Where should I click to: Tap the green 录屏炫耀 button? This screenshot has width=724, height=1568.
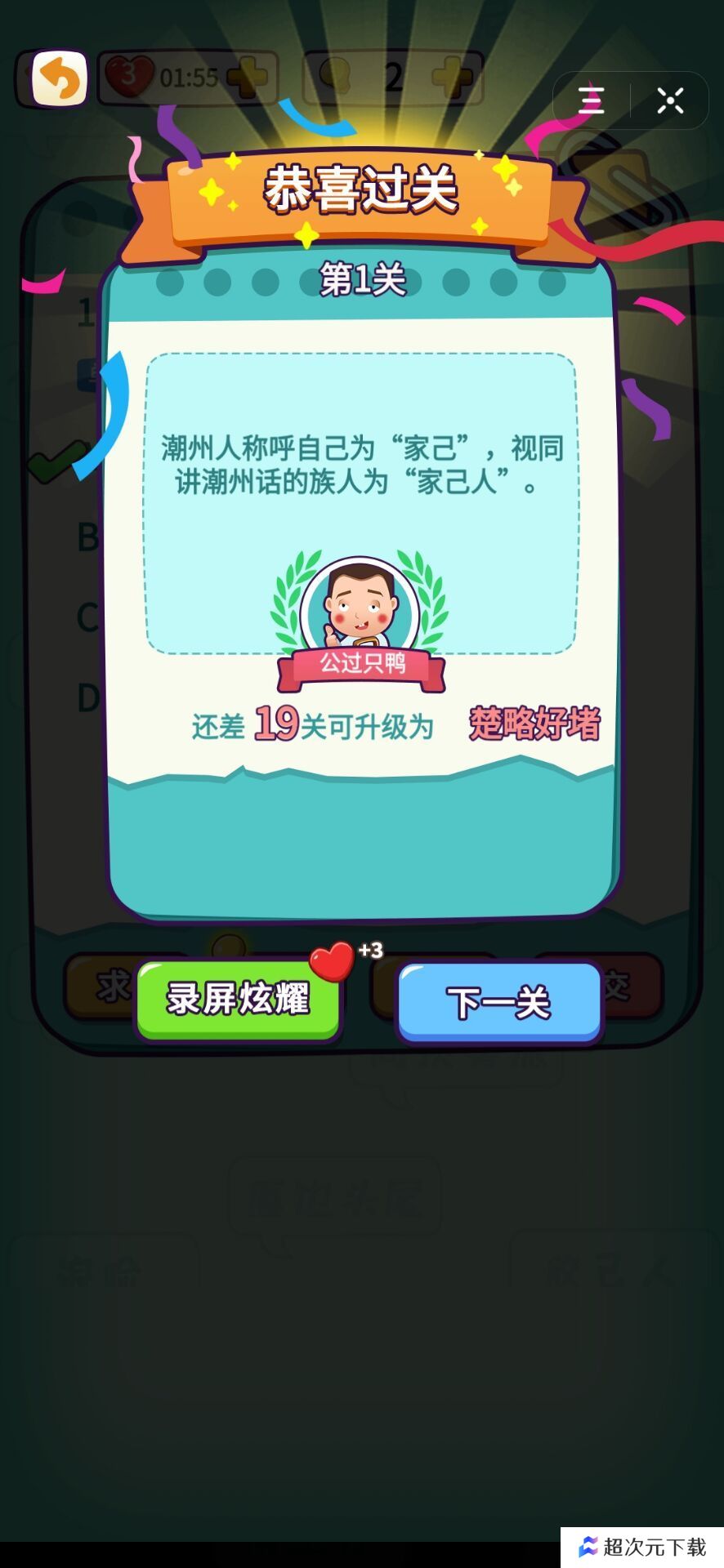tap(238, 998)
